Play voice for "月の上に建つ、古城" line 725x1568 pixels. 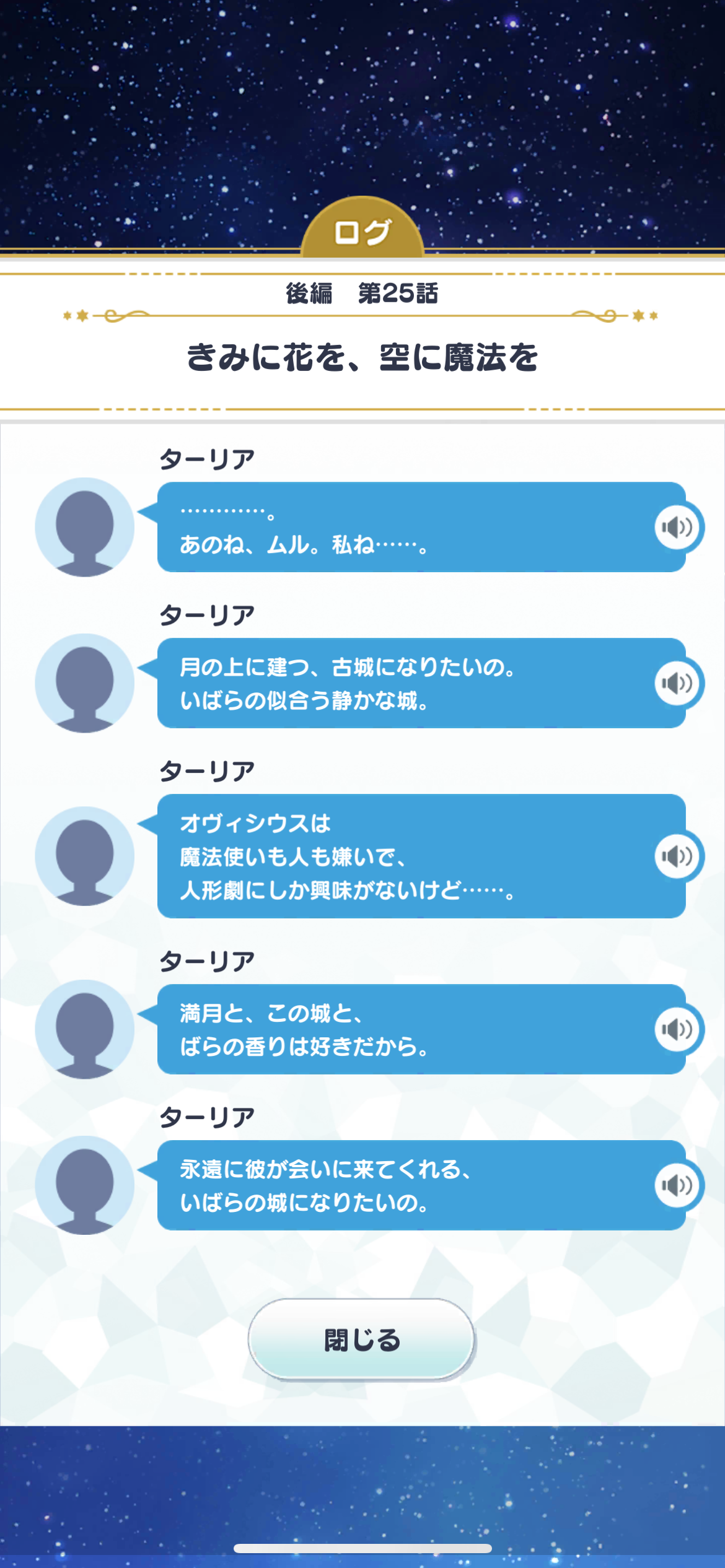(x=677, y=684)
